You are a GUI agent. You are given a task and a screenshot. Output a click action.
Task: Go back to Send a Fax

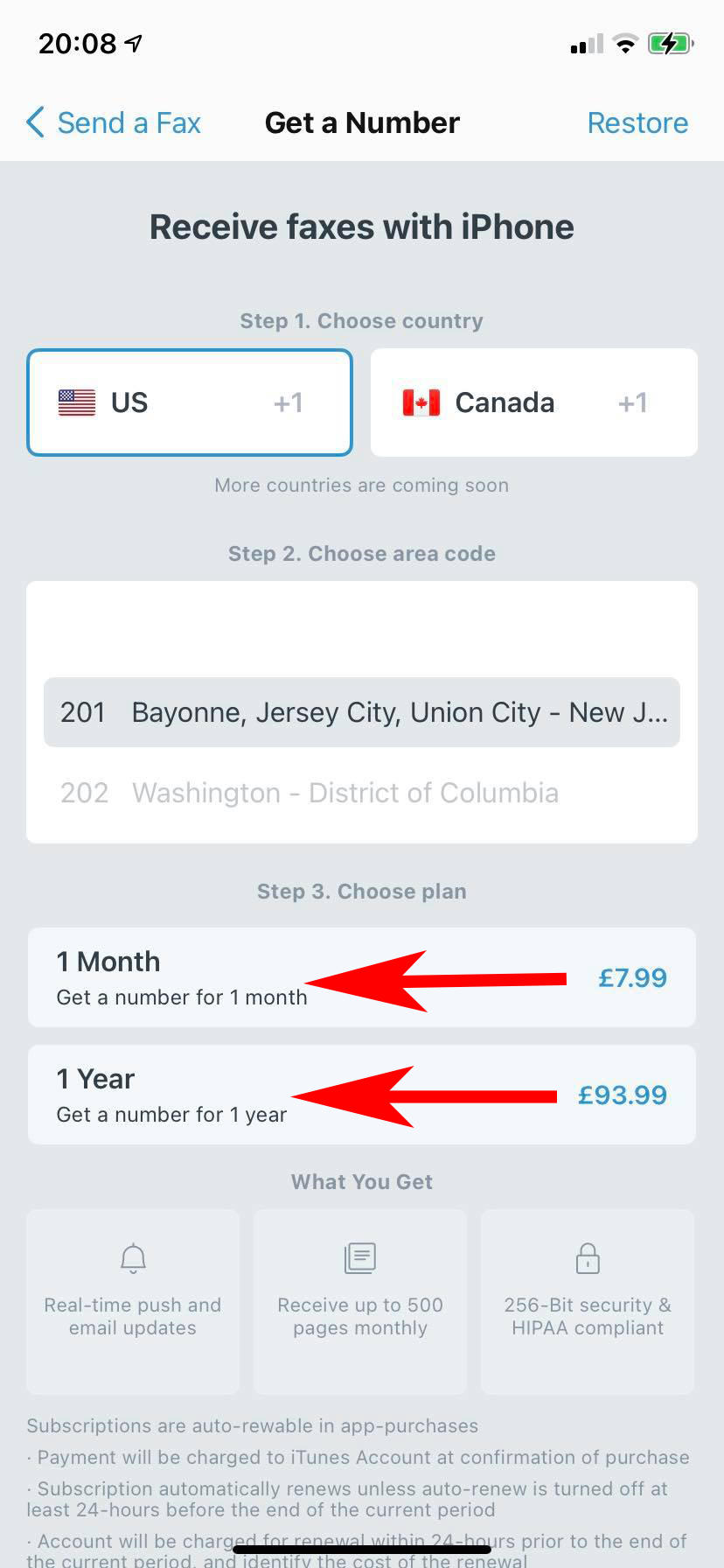114,122
